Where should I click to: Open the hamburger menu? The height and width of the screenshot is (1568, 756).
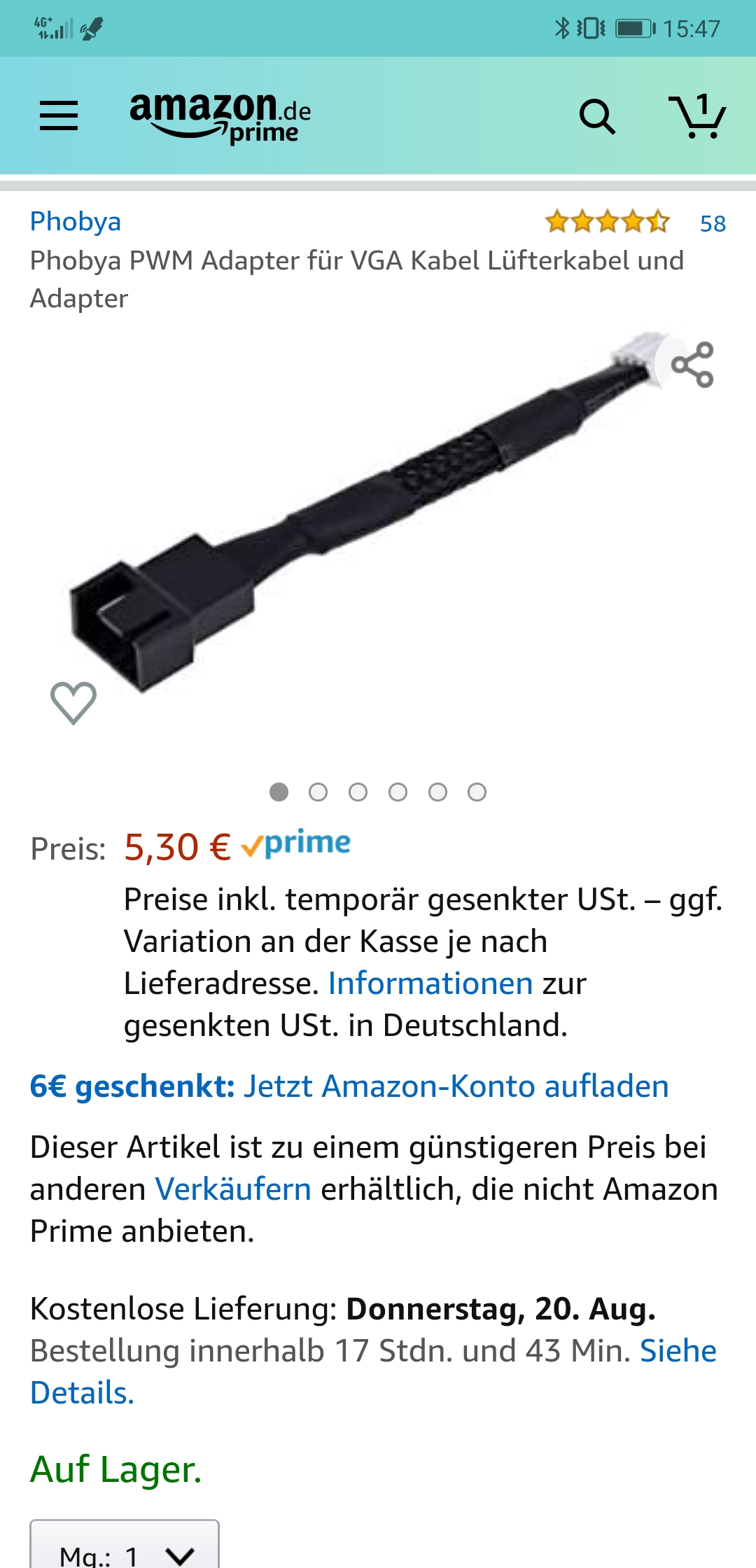[59, 115]
